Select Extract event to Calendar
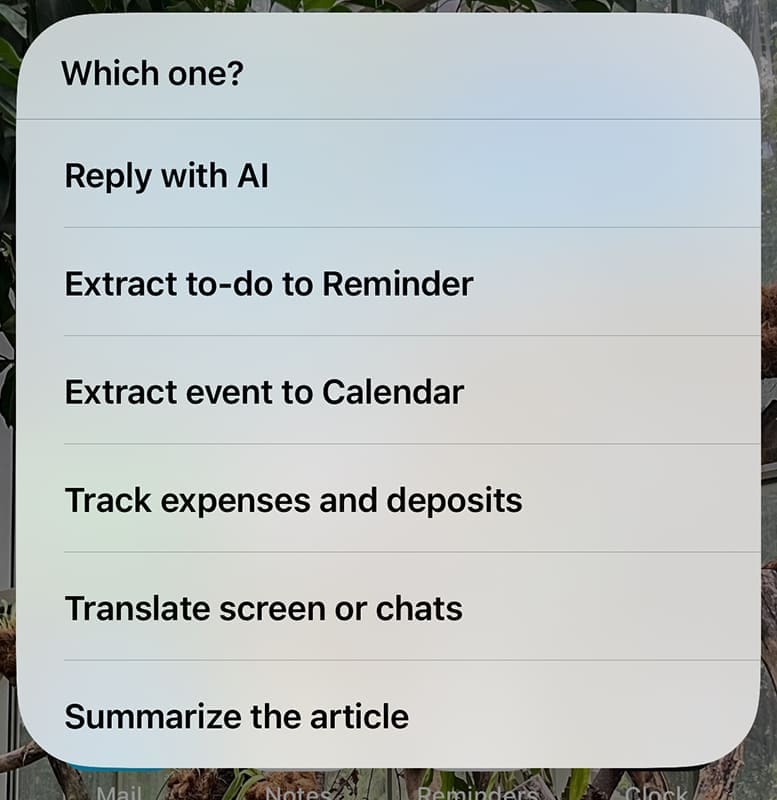Image resolution: width=777 pixels, height=800 pixels. point(388,392)
